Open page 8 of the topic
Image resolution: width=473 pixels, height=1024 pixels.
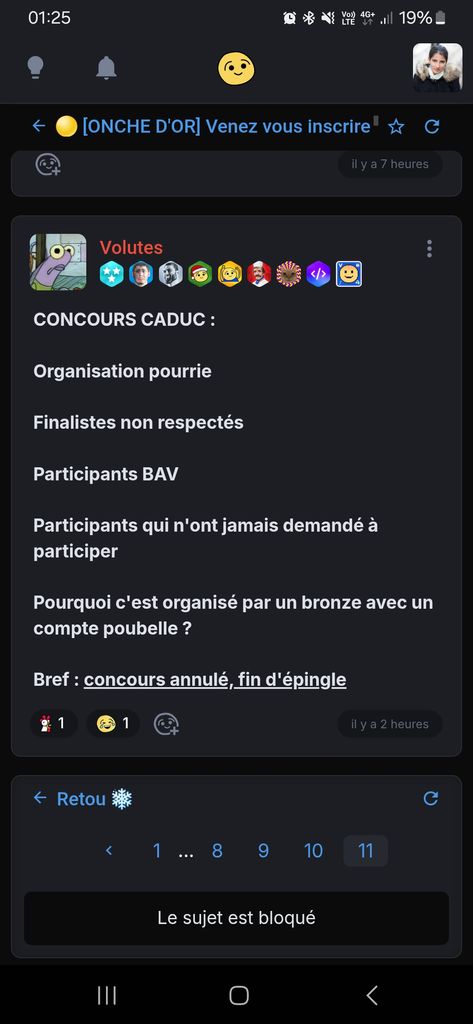(217, 850)
